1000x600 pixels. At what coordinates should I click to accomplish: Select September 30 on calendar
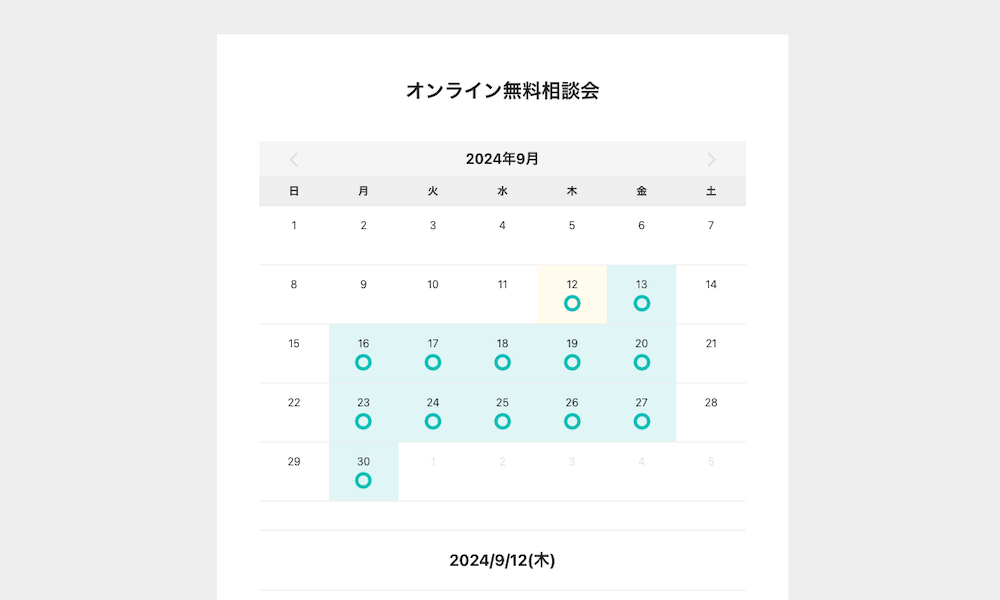(363, 471)
